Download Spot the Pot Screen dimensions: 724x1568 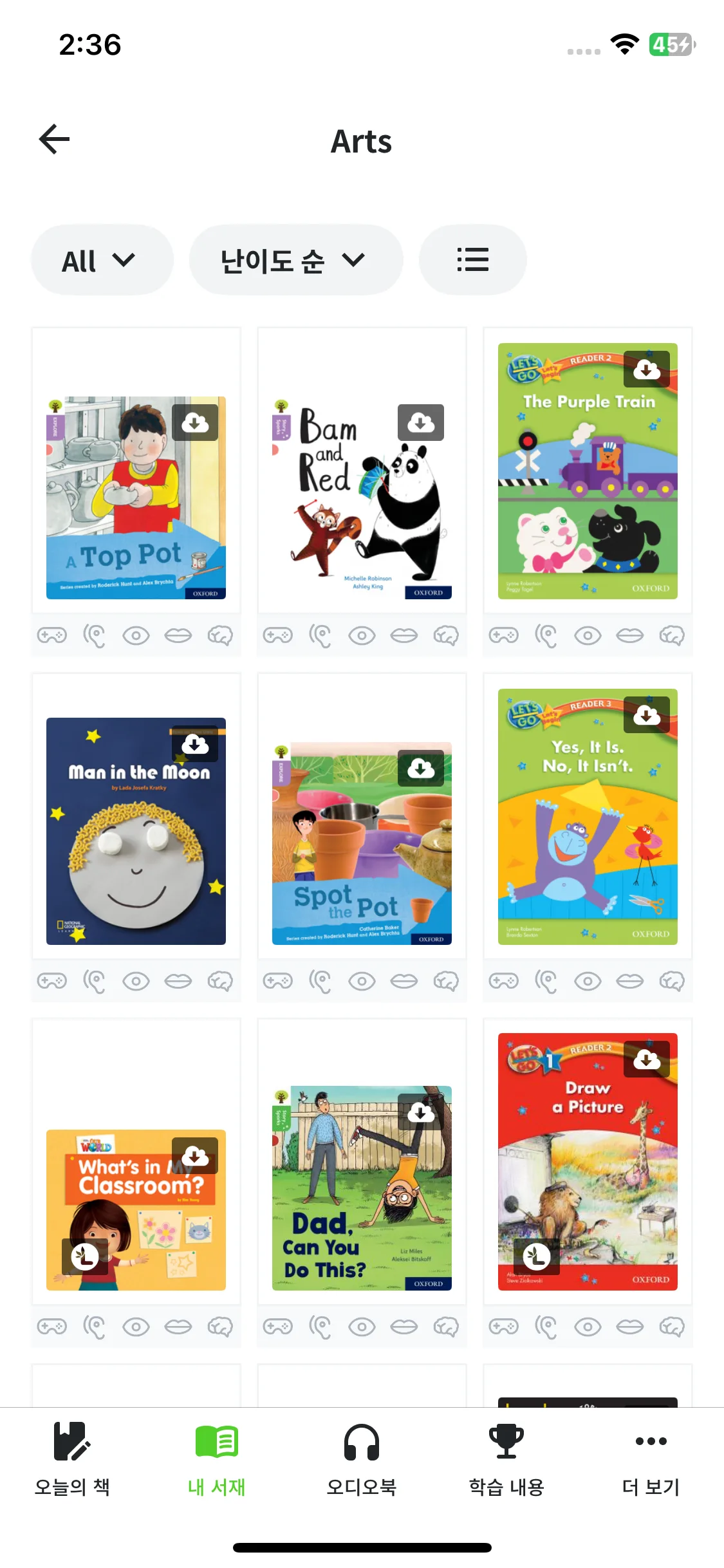pos(420,768)
